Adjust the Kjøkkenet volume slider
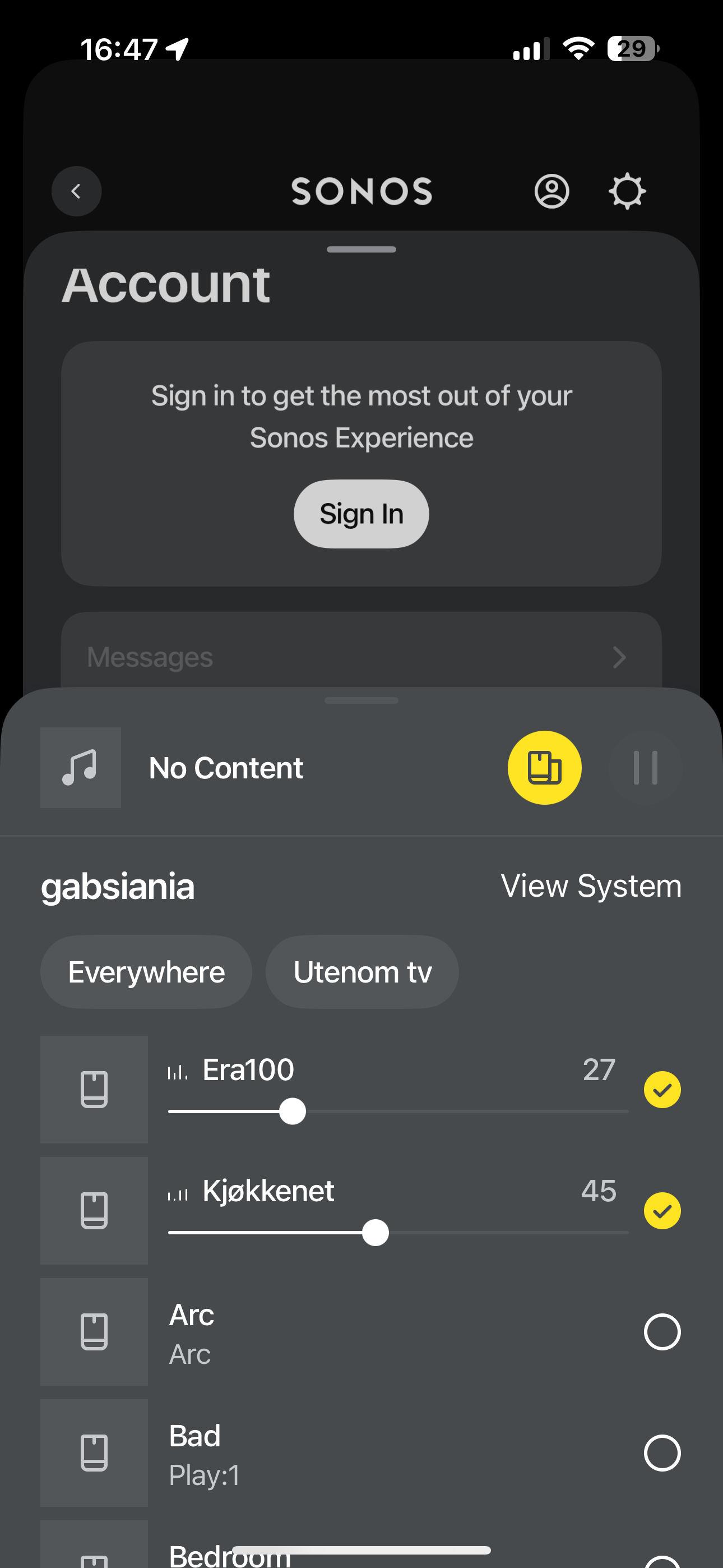 coord(376,1233)
